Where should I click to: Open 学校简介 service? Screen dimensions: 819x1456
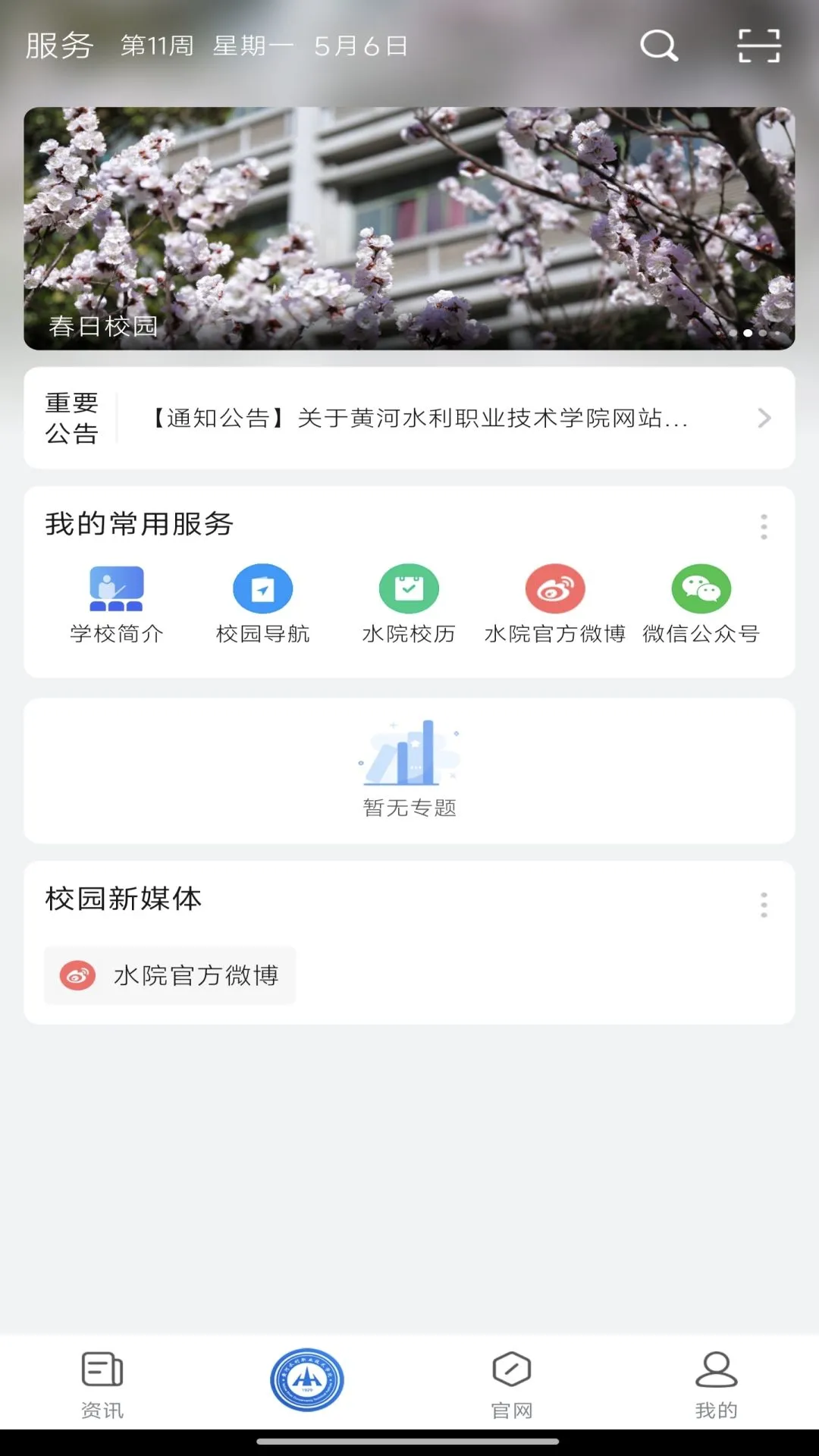coord(117,604)
